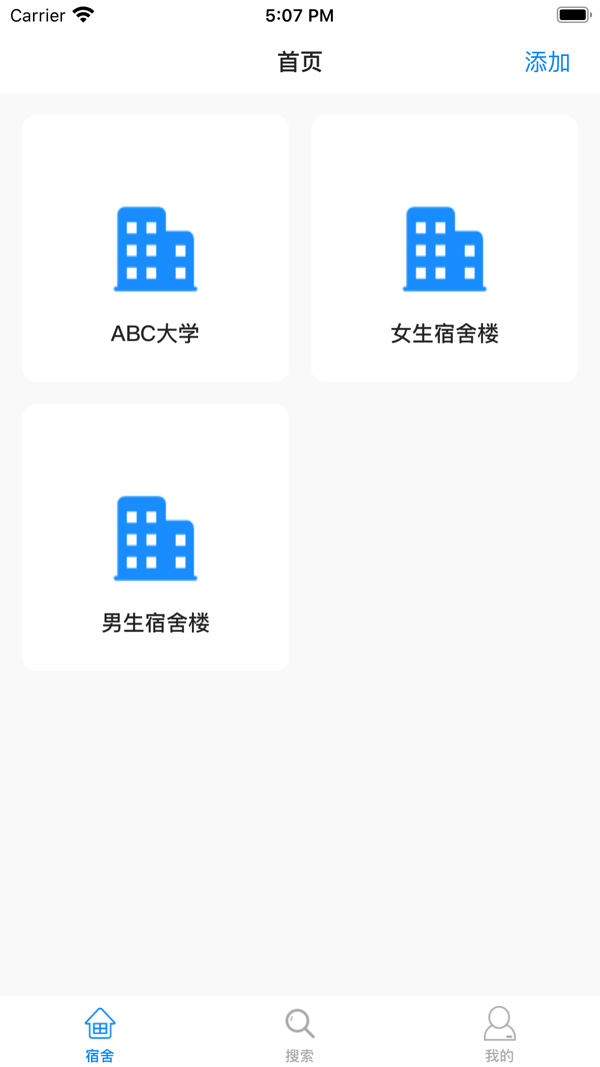Open the ABC大学 card
The width and height of the screenshot is (600, 1067).
(155, 248)
